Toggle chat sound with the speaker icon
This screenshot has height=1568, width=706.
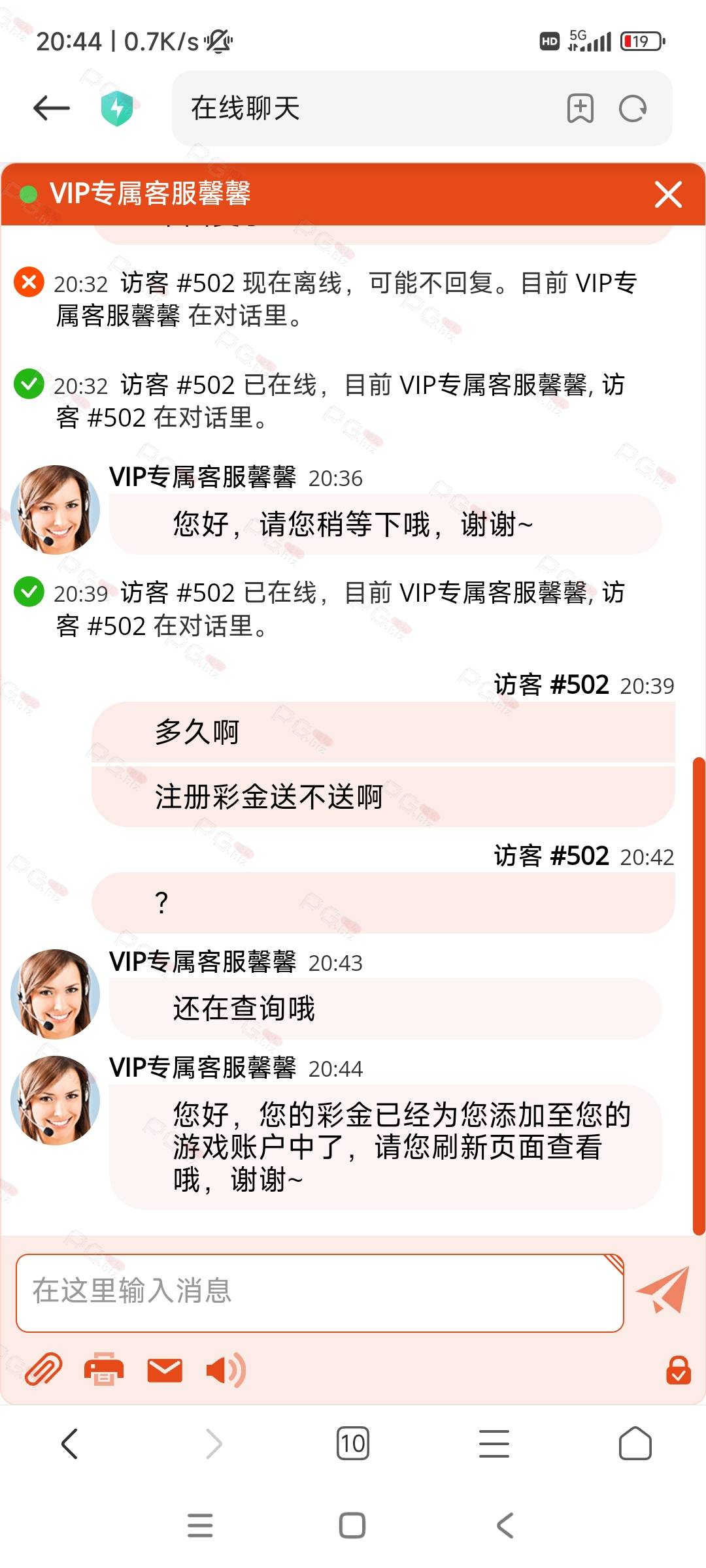click(226, 1370)
